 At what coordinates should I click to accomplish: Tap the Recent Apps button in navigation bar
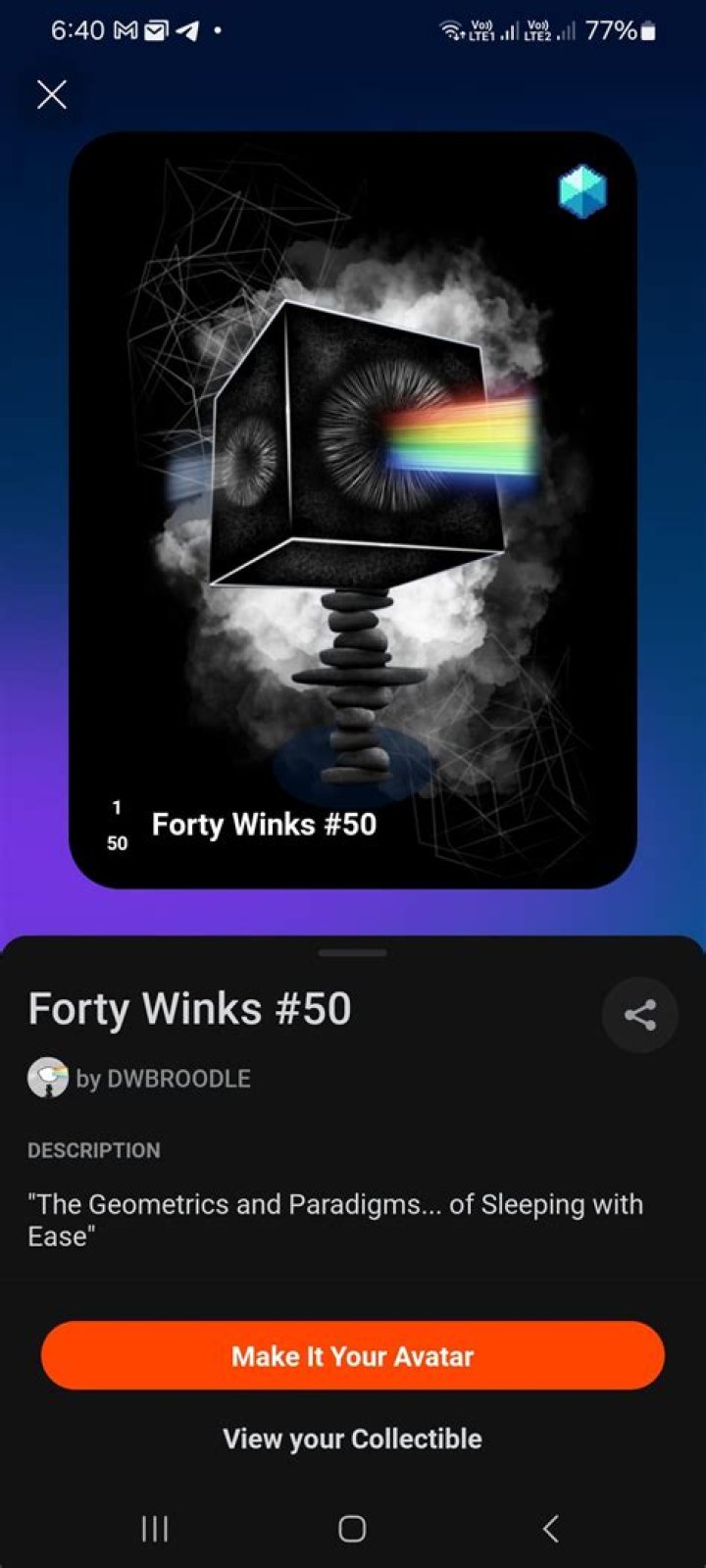click(x=154, y=1528)
